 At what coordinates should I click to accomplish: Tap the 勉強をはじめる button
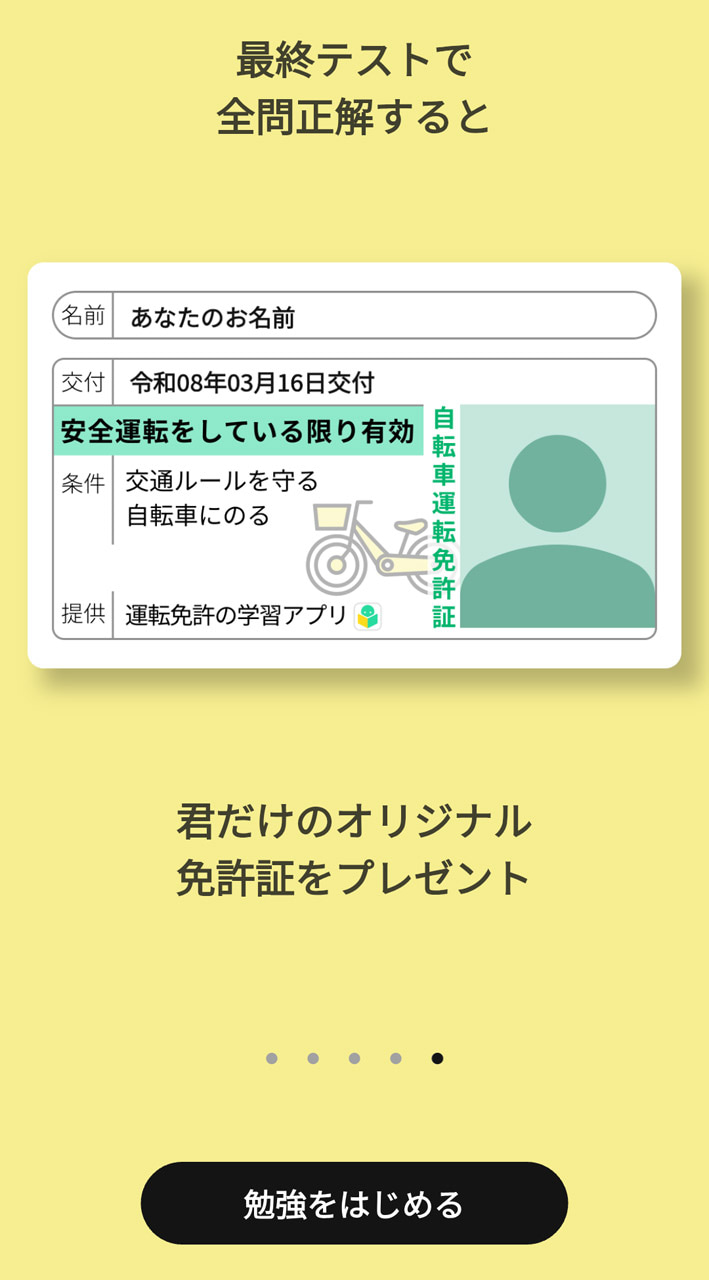pyautogui.click(x=354, y=1203)
